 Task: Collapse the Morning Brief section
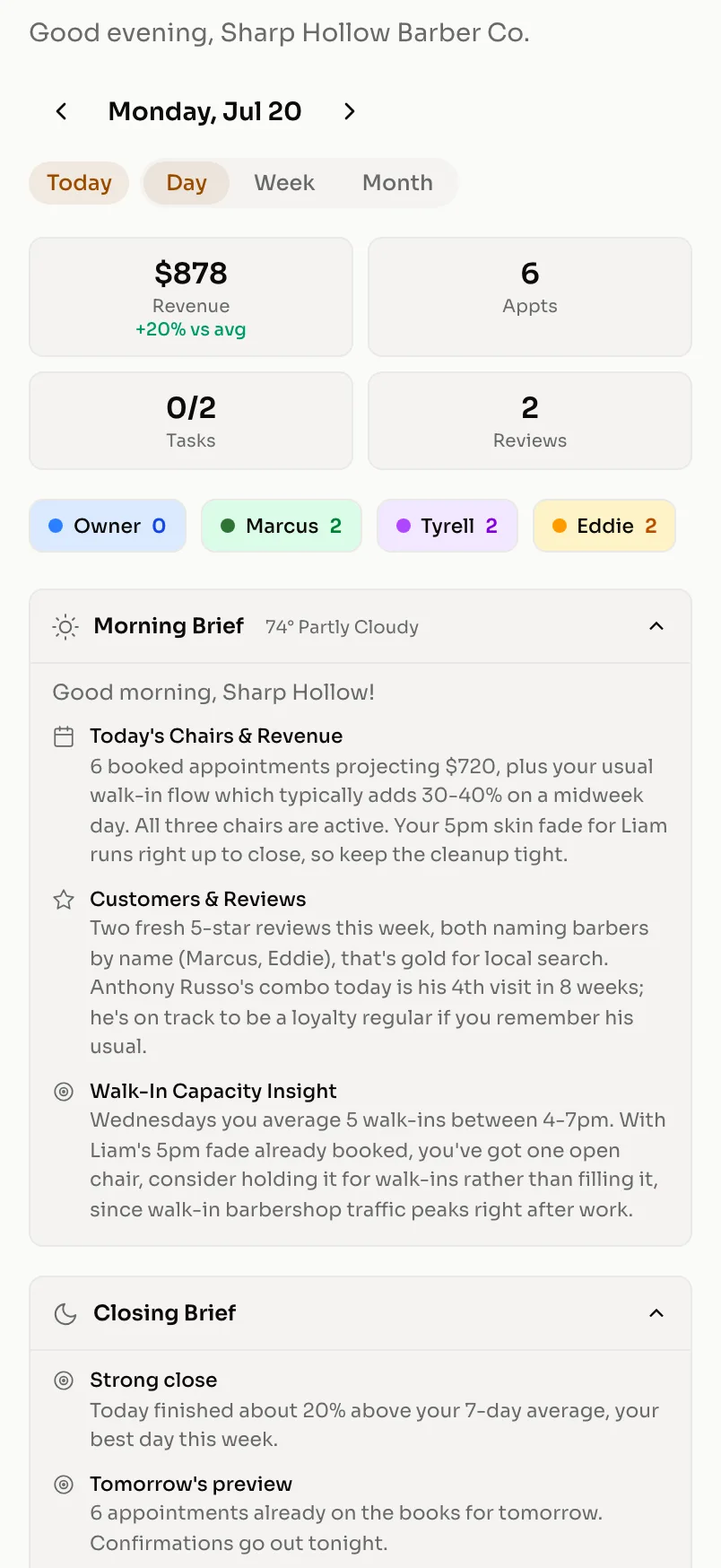click(x=656, y=626)
